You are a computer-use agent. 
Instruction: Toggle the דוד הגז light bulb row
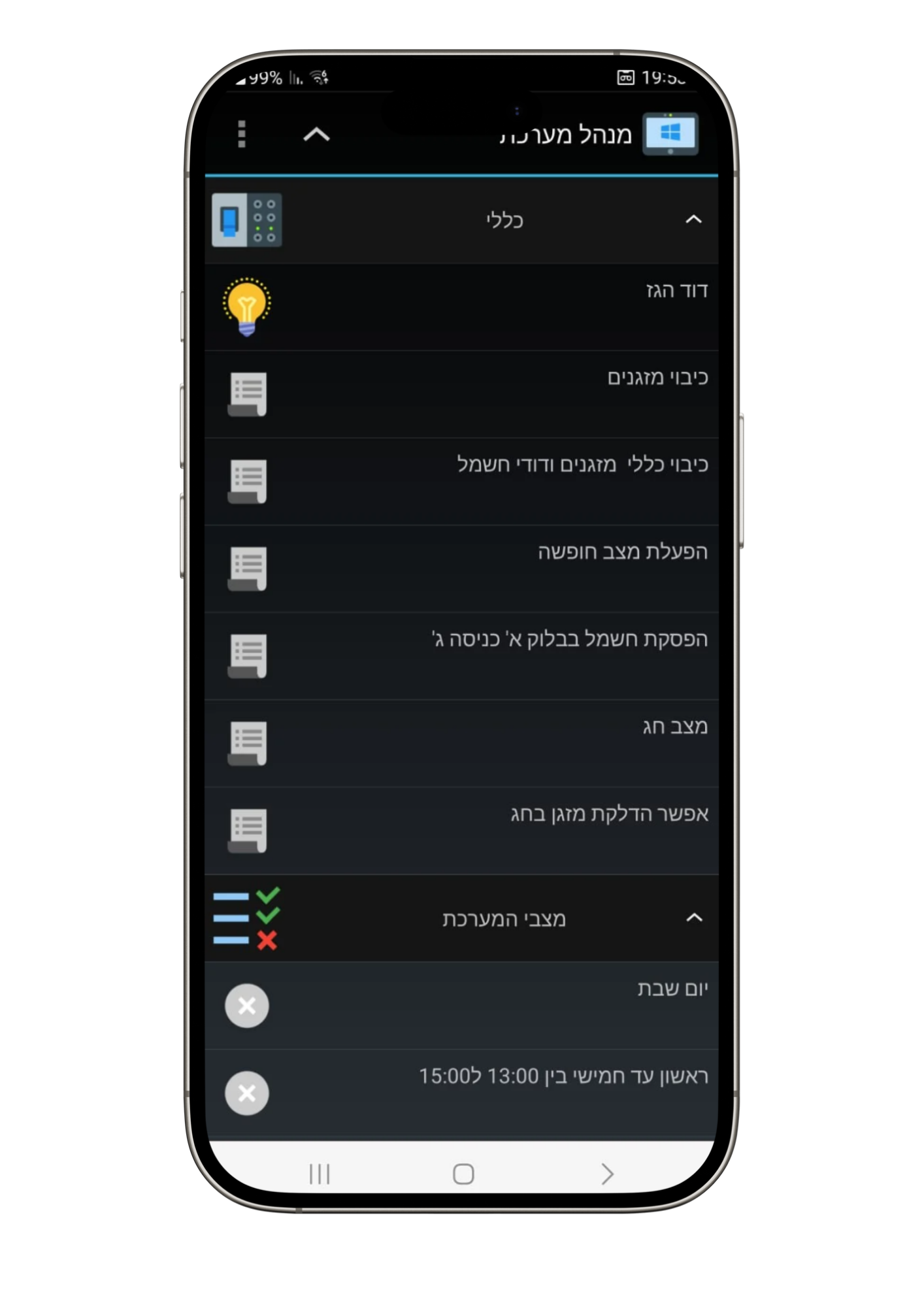point(461,307)
